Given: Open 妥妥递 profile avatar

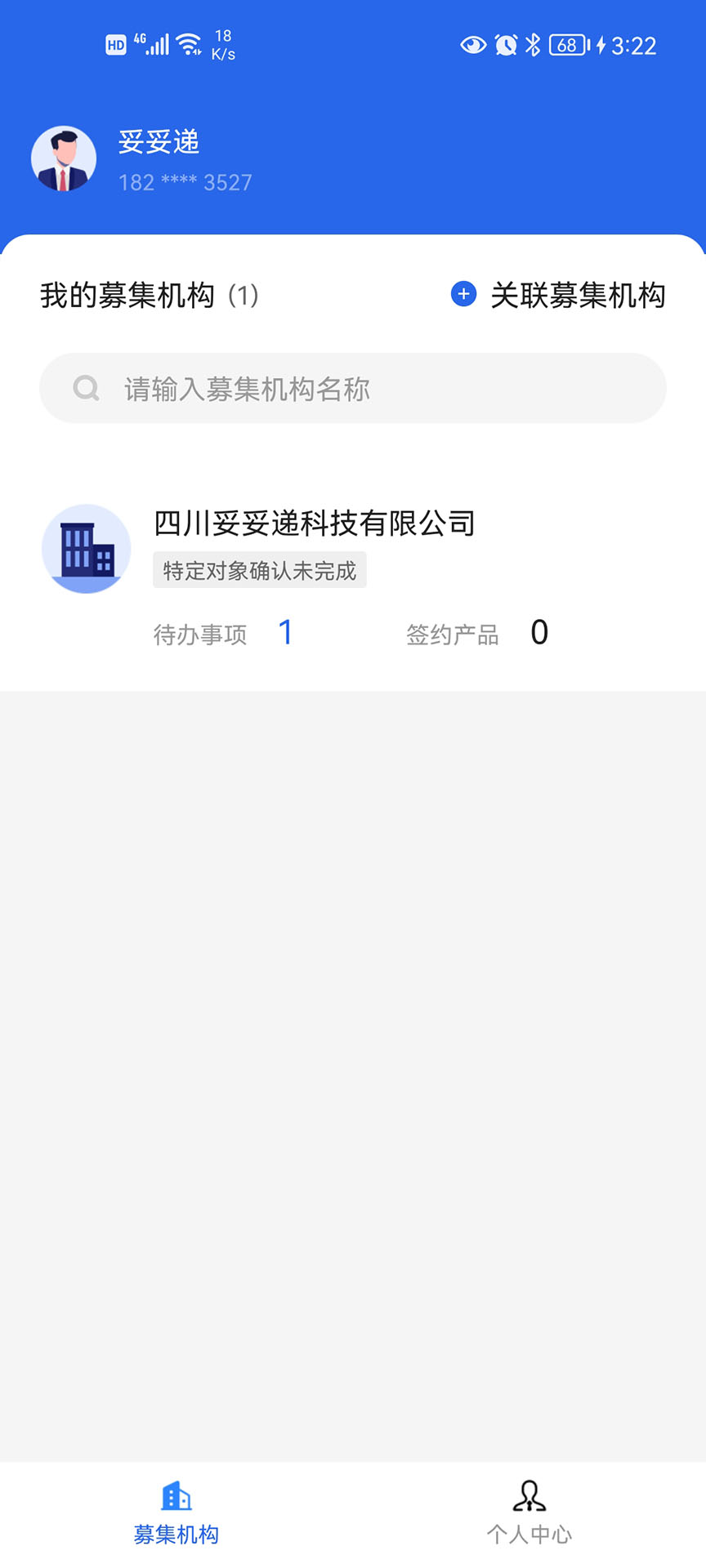Looking at the screenshot, I should 64,159.
